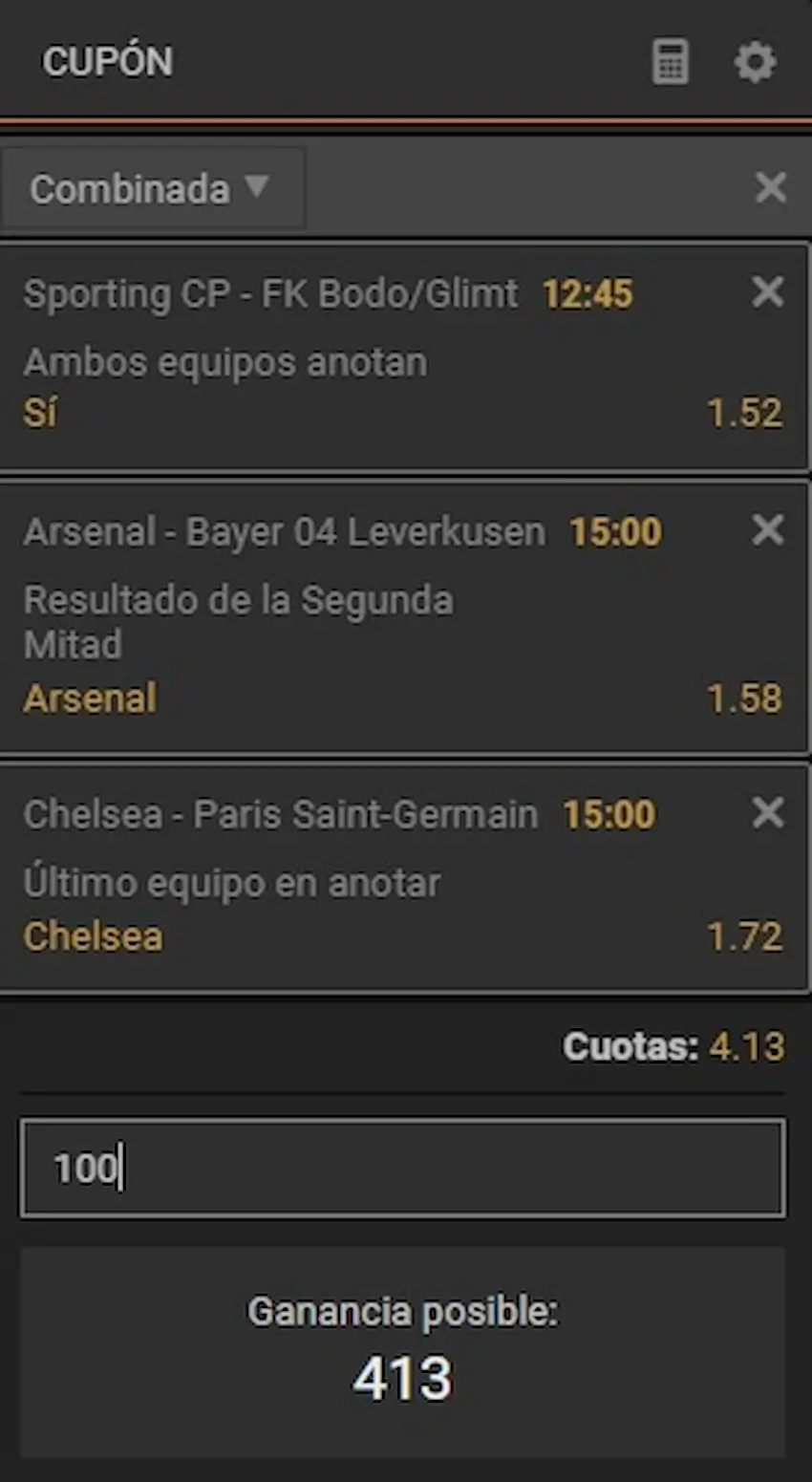Expand the bet type selector arrow

click(255, 188)
